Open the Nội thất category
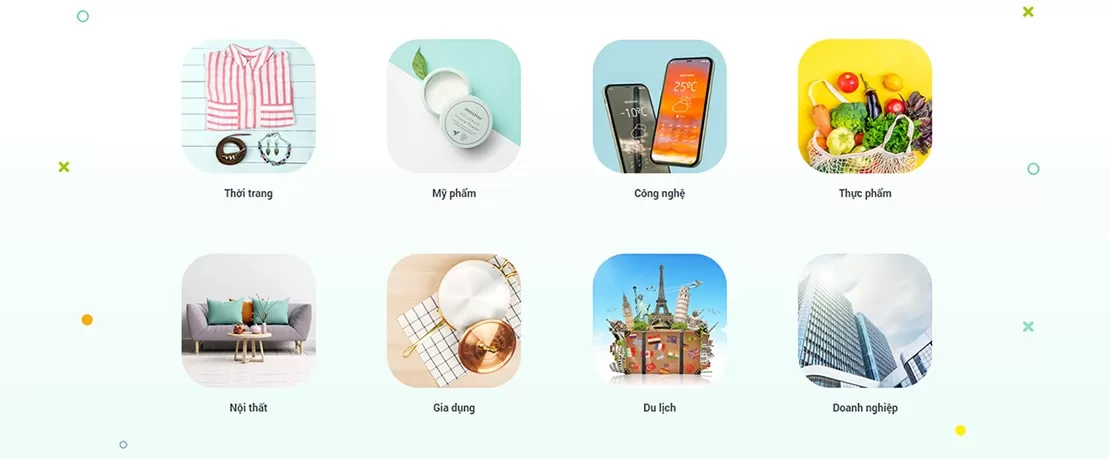Viewport: 1110px width, 459px height. pyautogui.click(x=248, y=320)
